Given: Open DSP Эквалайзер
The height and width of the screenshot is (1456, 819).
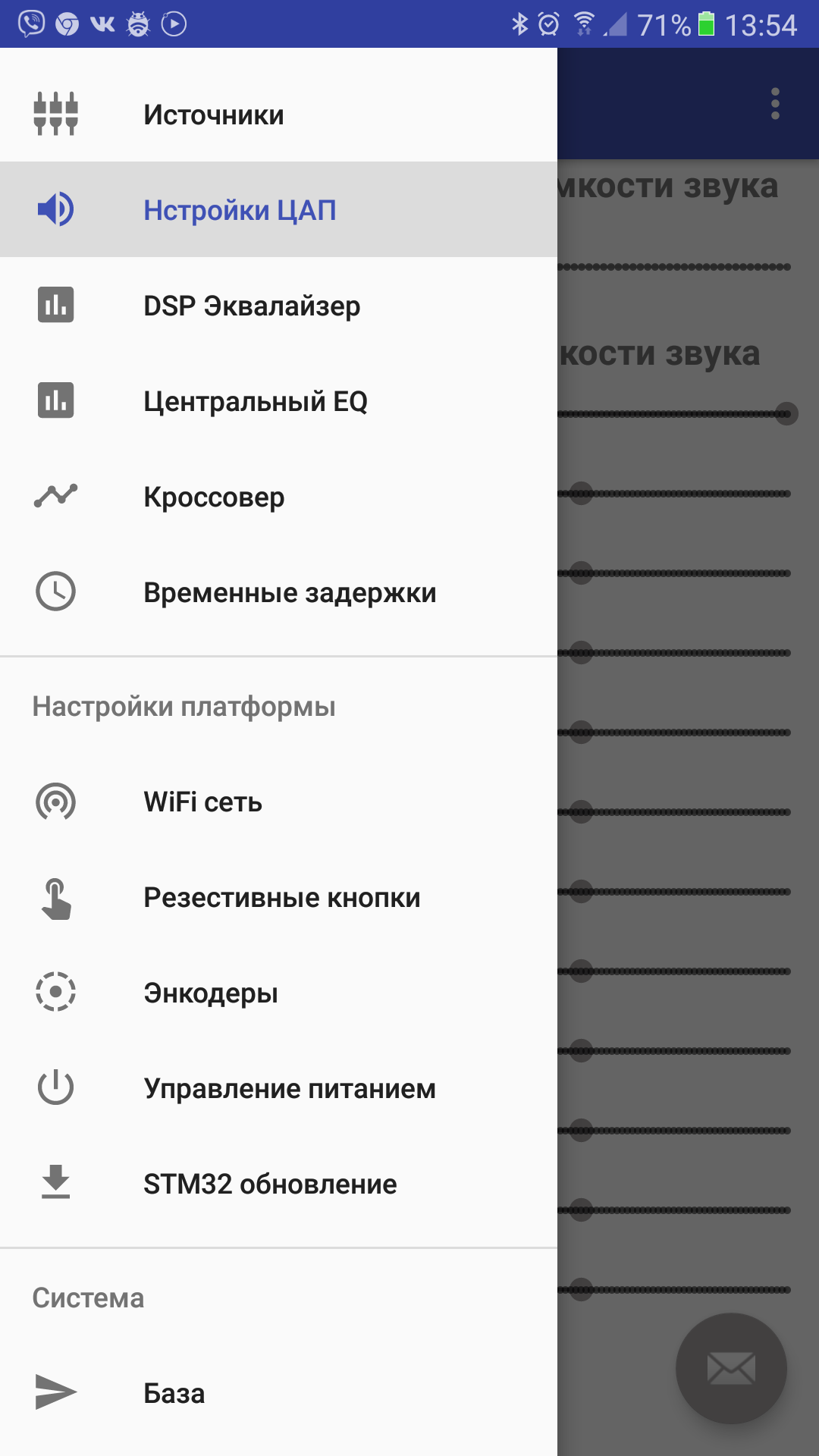Looking at the screenshot, I should [278, 306].
